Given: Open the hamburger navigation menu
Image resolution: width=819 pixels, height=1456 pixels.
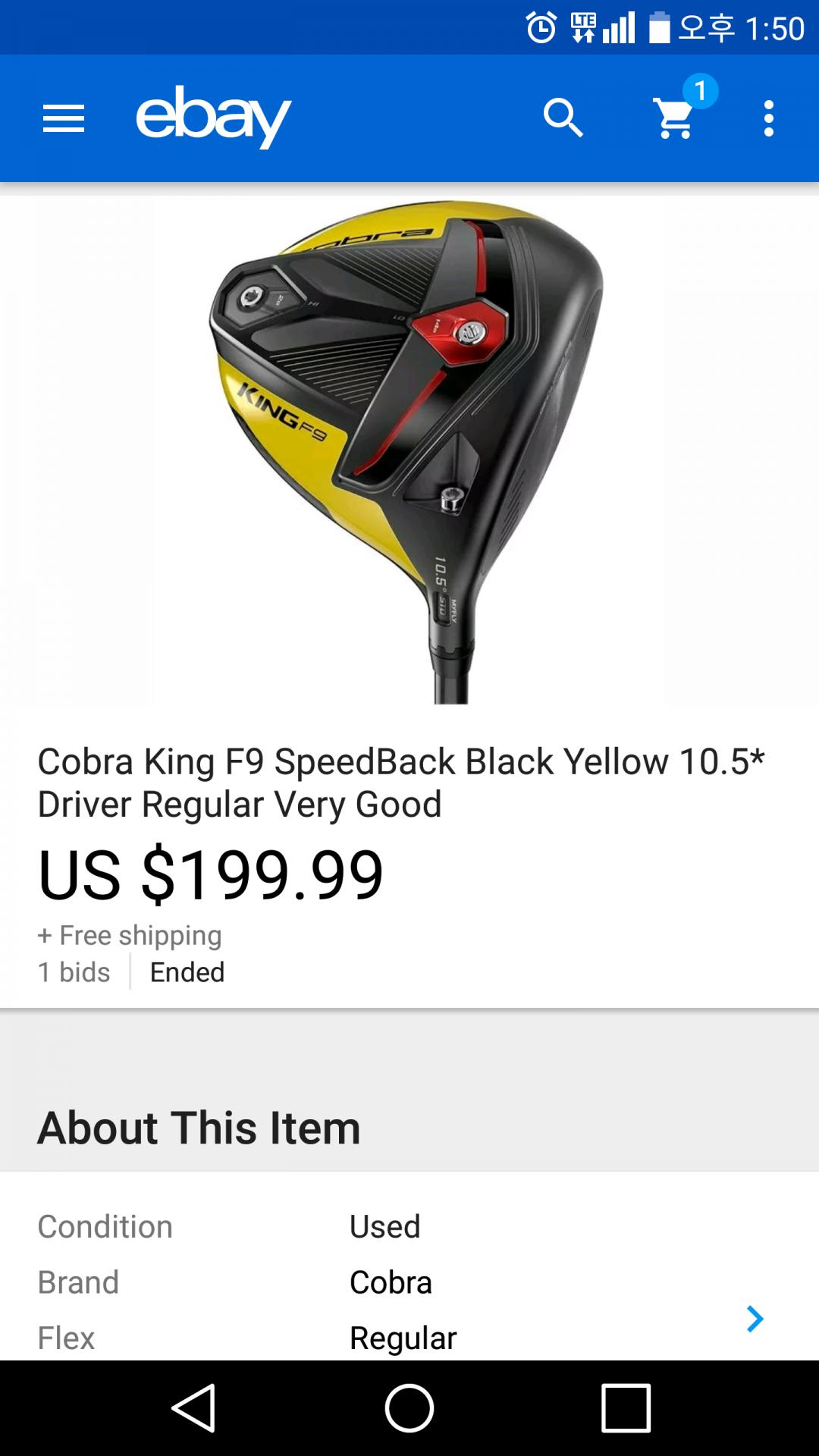Looking at the screenshot, I should click(x=64, y=119).
